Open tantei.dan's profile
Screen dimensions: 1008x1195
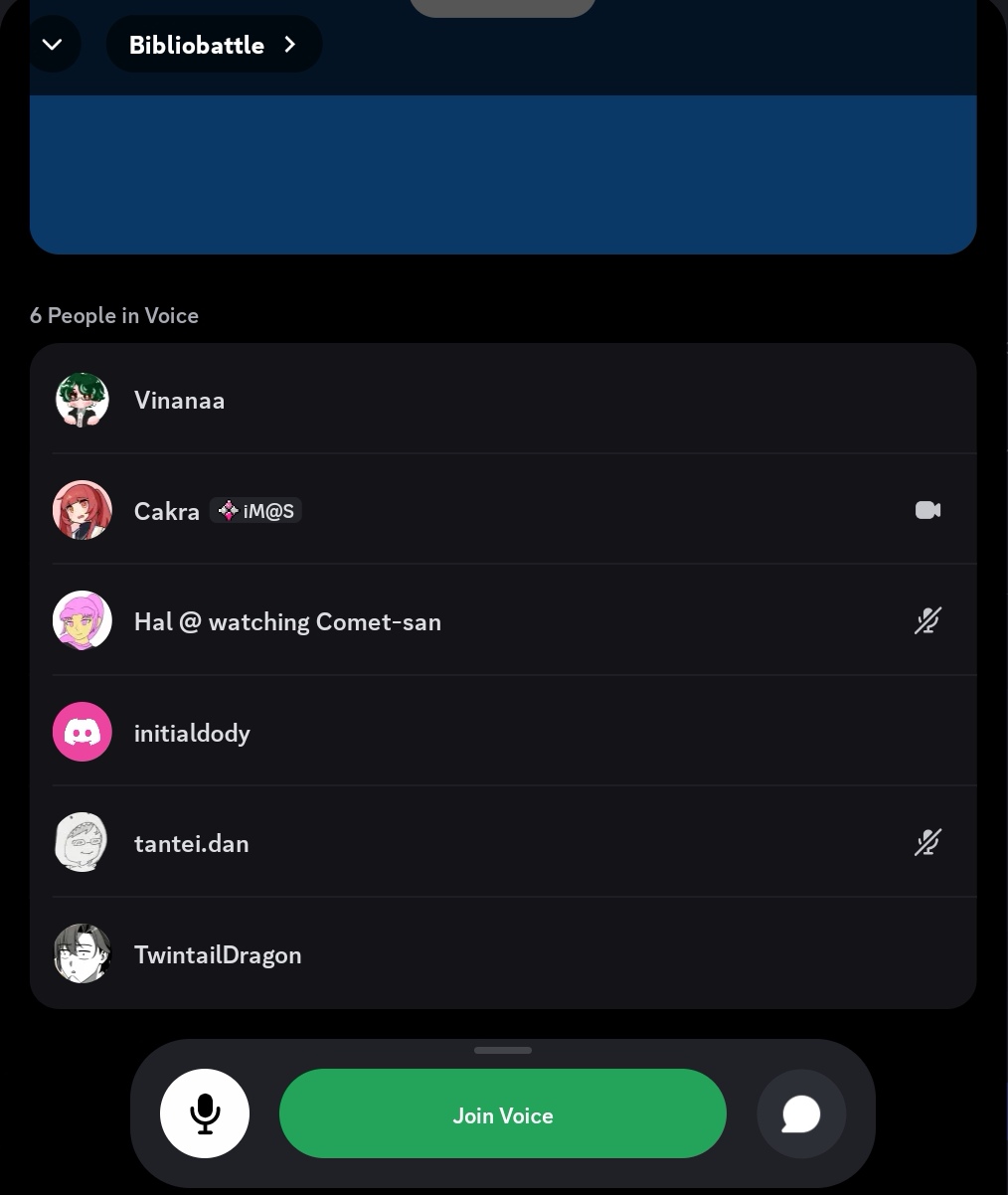pos(192,844)
